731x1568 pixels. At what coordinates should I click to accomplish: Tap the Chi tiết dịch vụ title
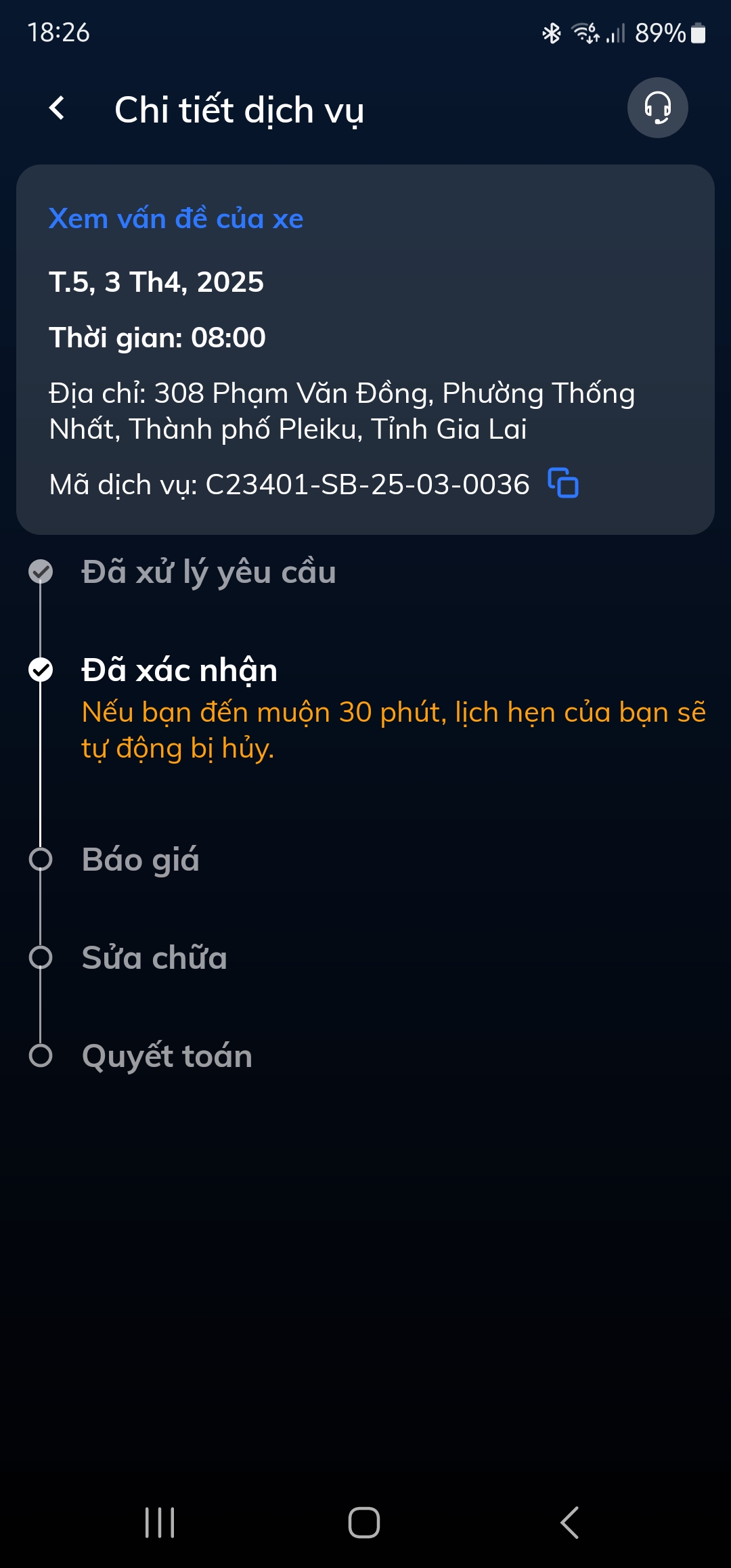pos(239,110)
